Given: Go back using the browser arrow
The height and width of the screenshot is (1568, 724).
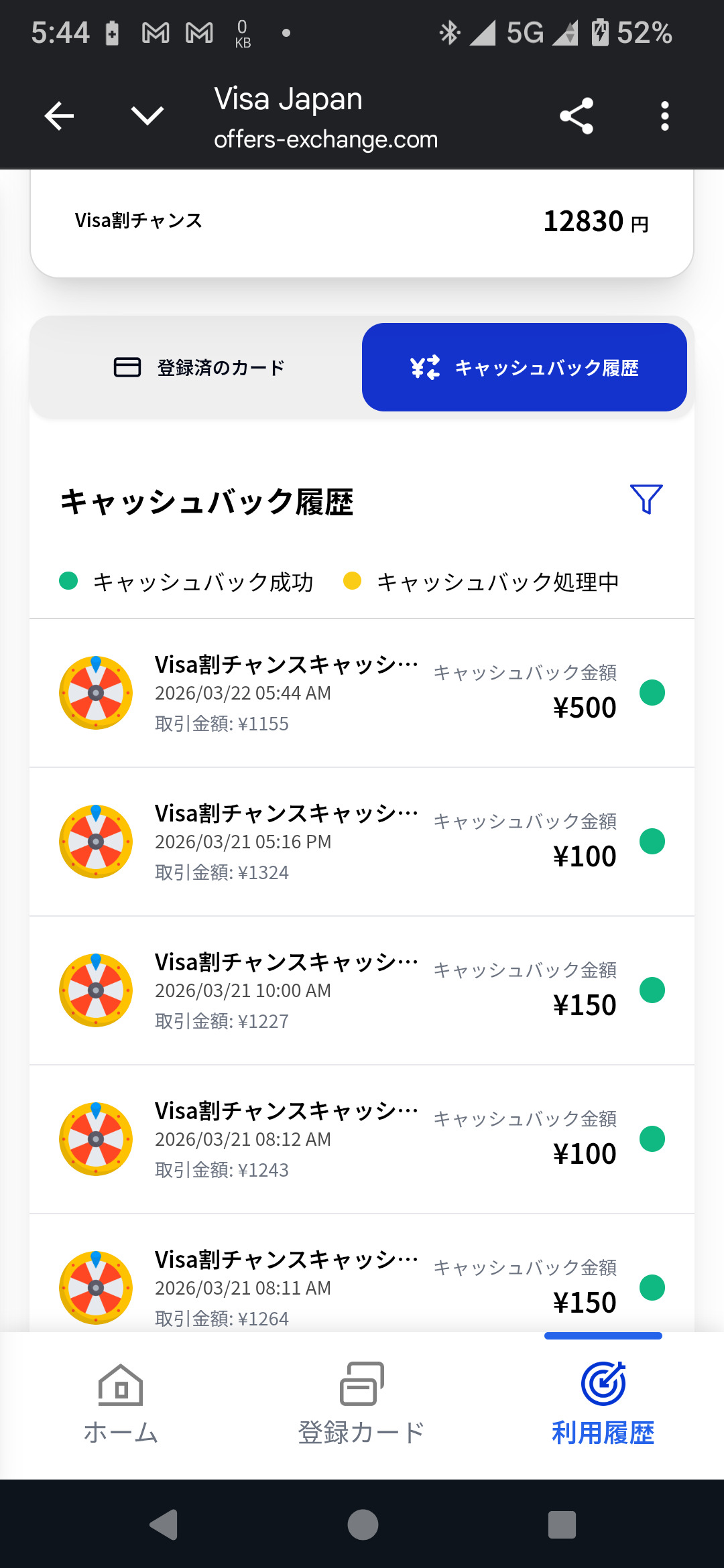Looking at the screenshot, I should [x=59, y=116].
